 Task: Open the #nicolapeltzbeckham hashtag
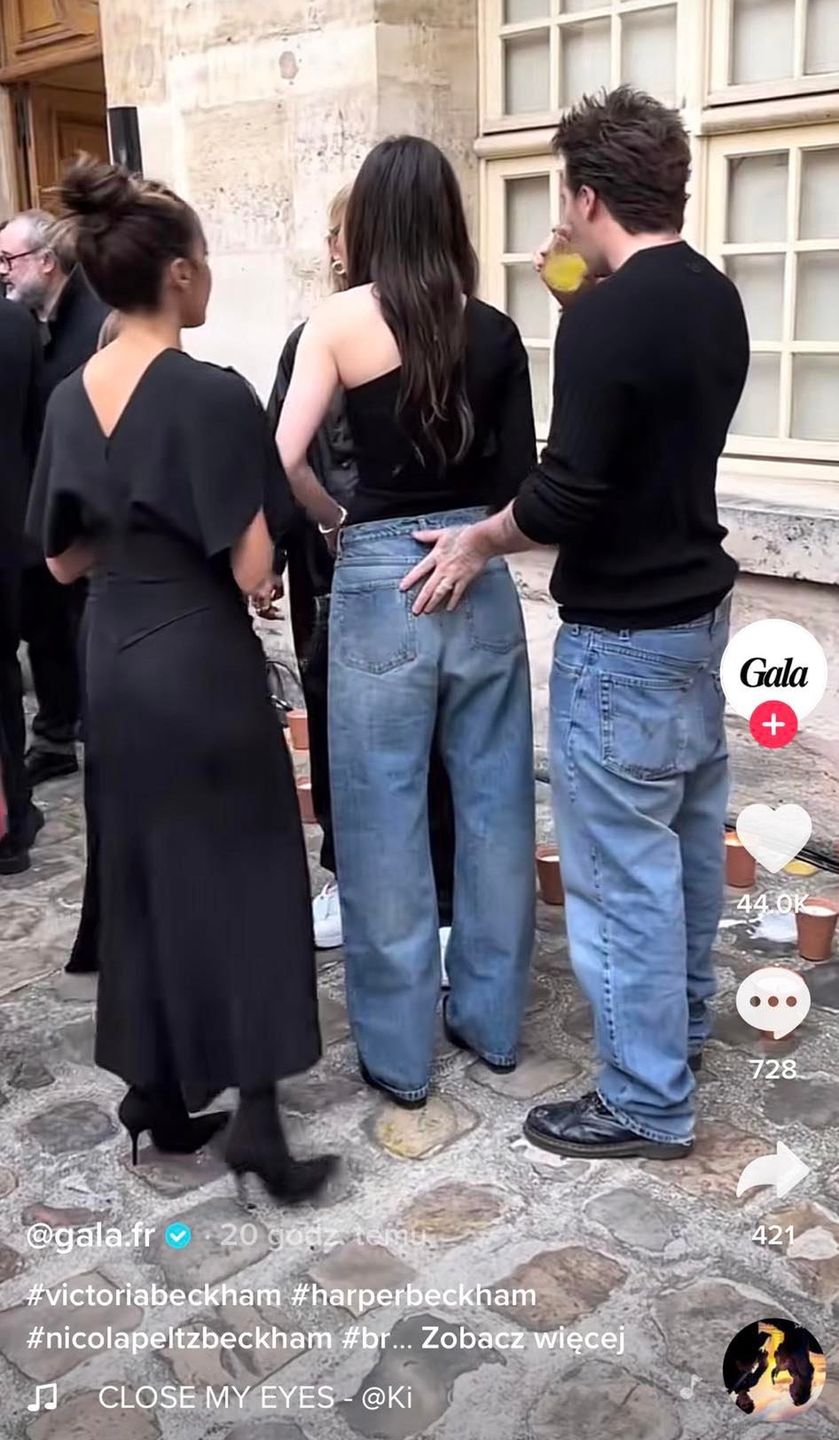178,1338
